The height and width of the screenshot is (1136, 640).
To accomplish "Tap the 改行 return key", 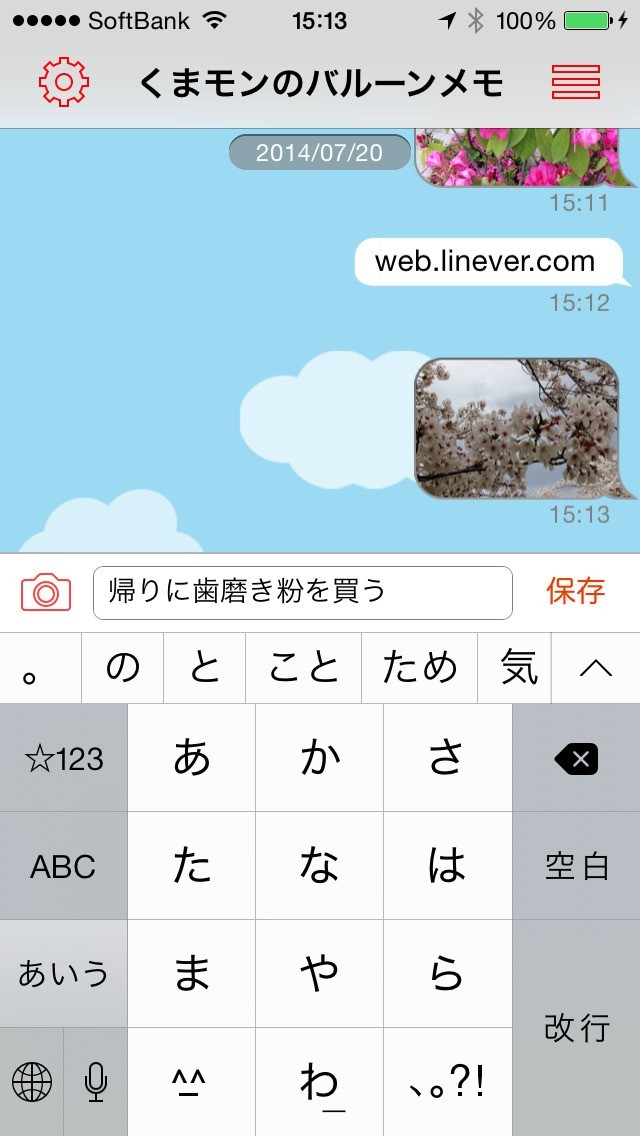I will tap(576, 1028).
